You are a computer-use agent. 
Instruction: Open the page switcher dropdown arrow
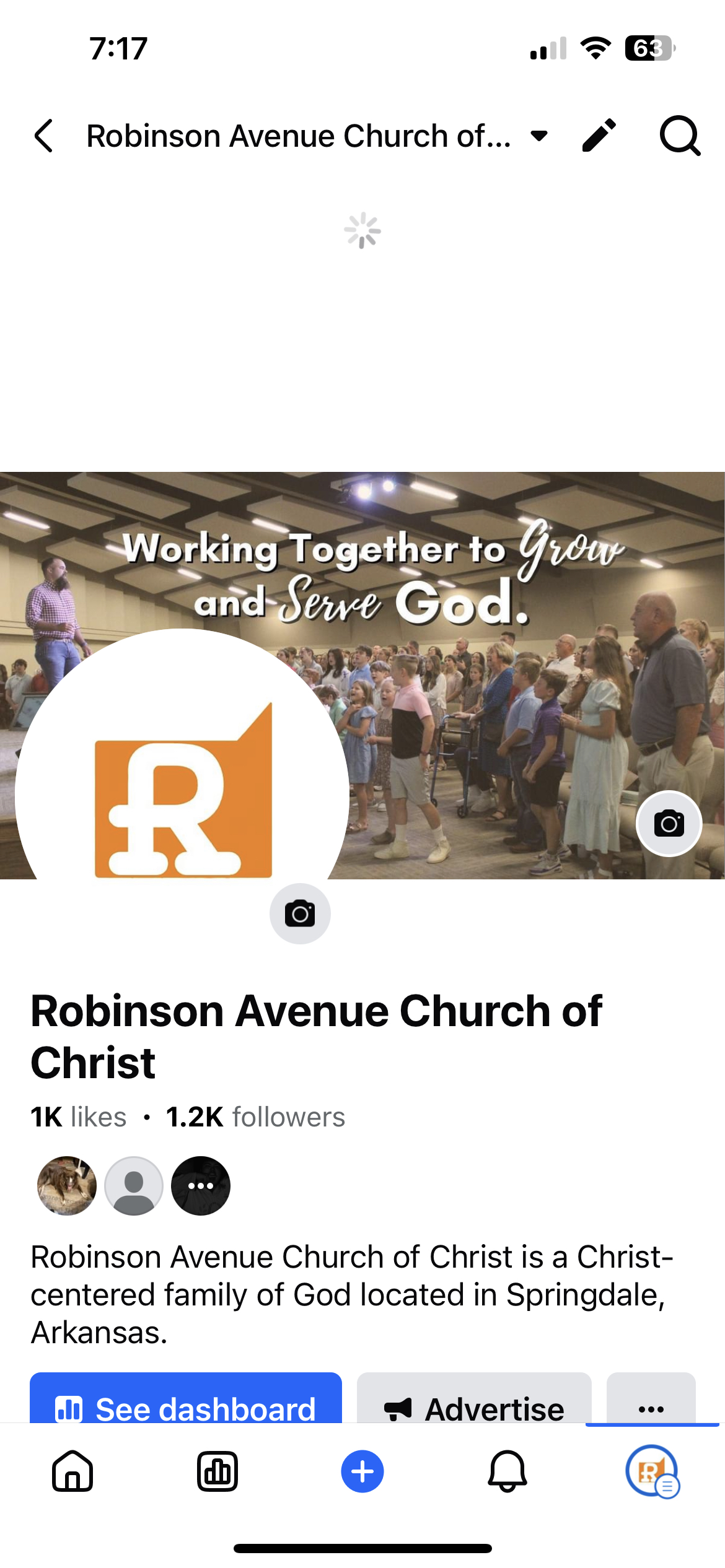point(539,136)
